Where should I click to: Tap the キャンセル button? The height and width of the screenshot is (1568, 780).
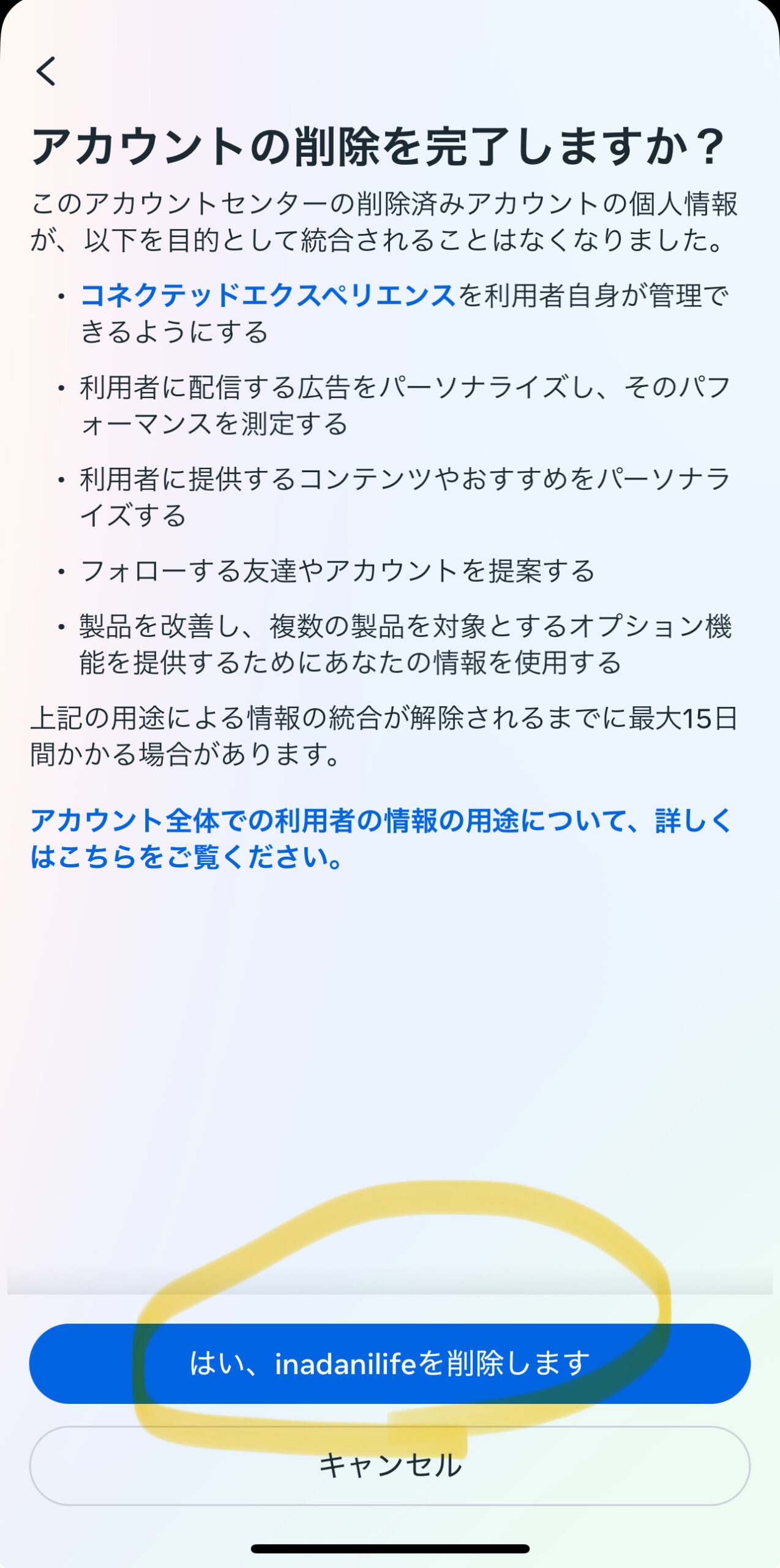pos(390,1465)
